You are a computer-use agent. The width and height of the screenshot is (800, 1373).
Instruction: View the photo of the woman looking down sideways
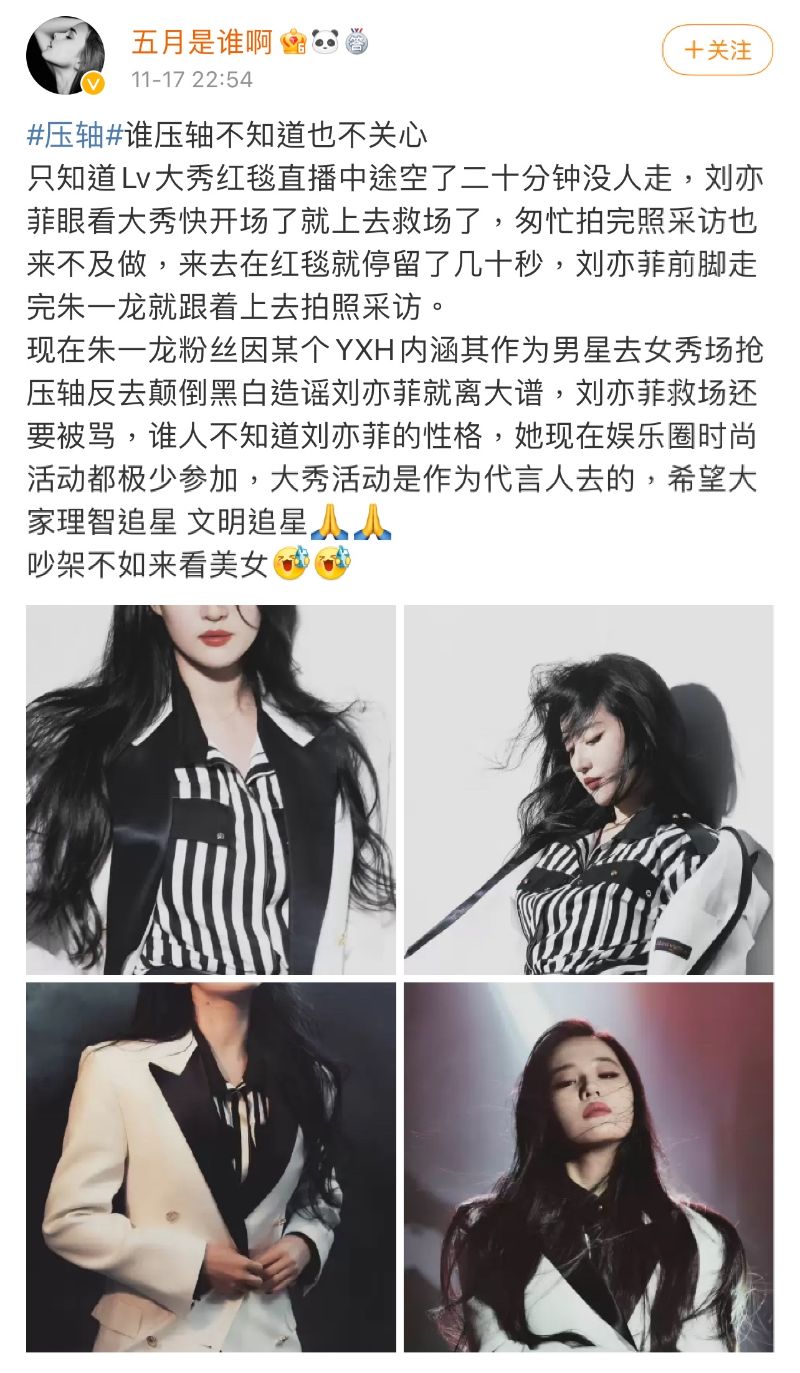[x=588, y=789]
